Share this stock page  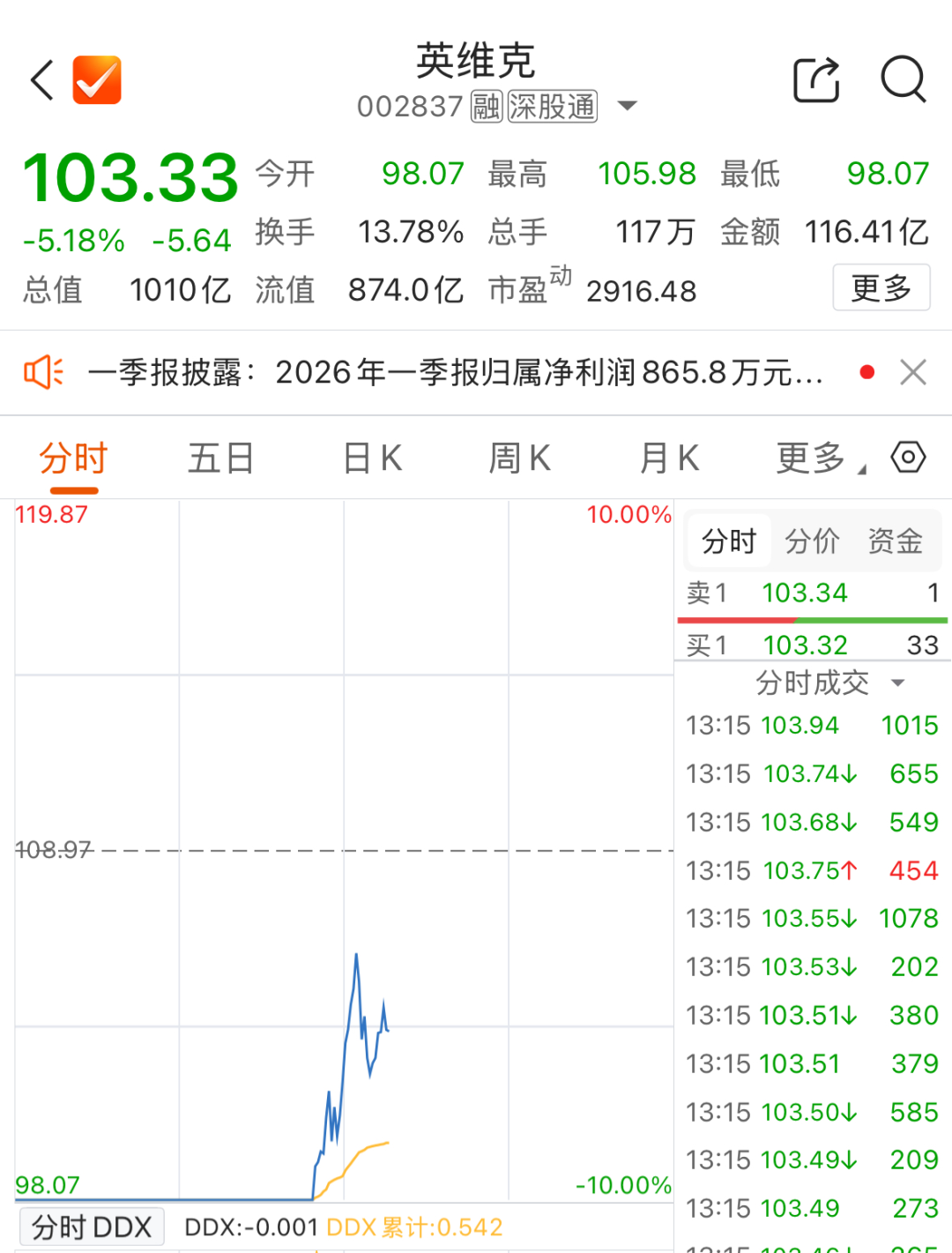(816, 80)
